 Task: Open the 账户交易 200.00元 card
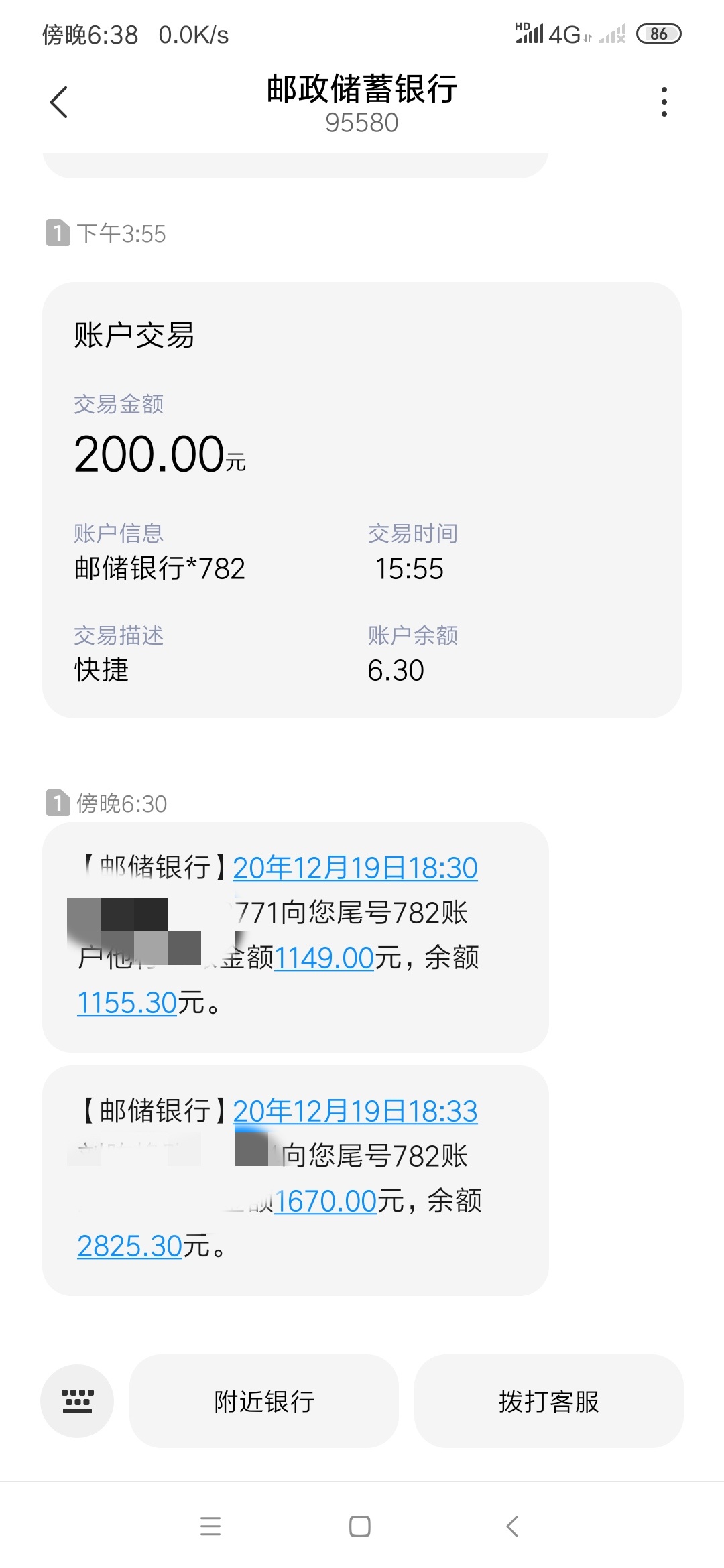[362, 500]
